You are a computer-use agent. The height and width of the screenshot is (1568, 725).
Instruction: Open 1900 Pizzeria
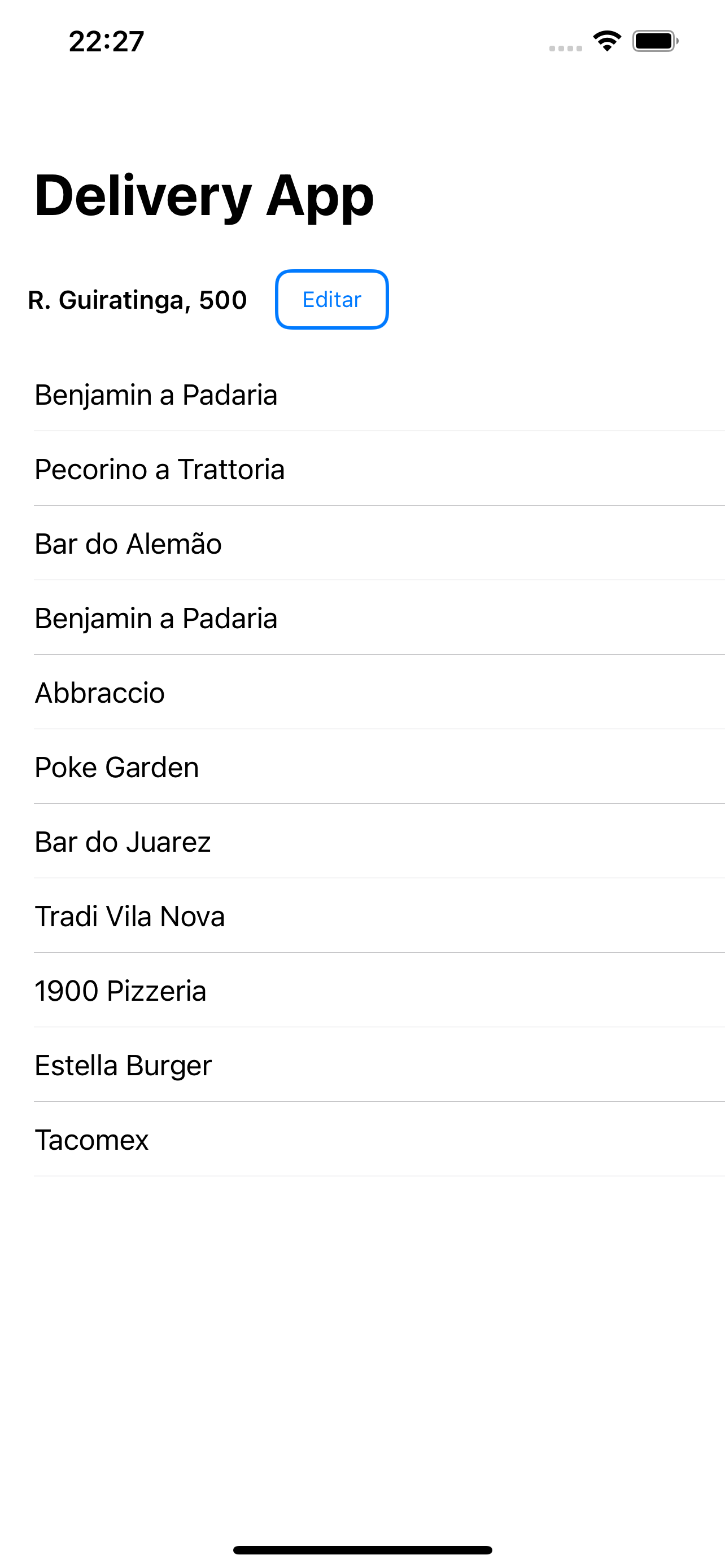point(120,991)
